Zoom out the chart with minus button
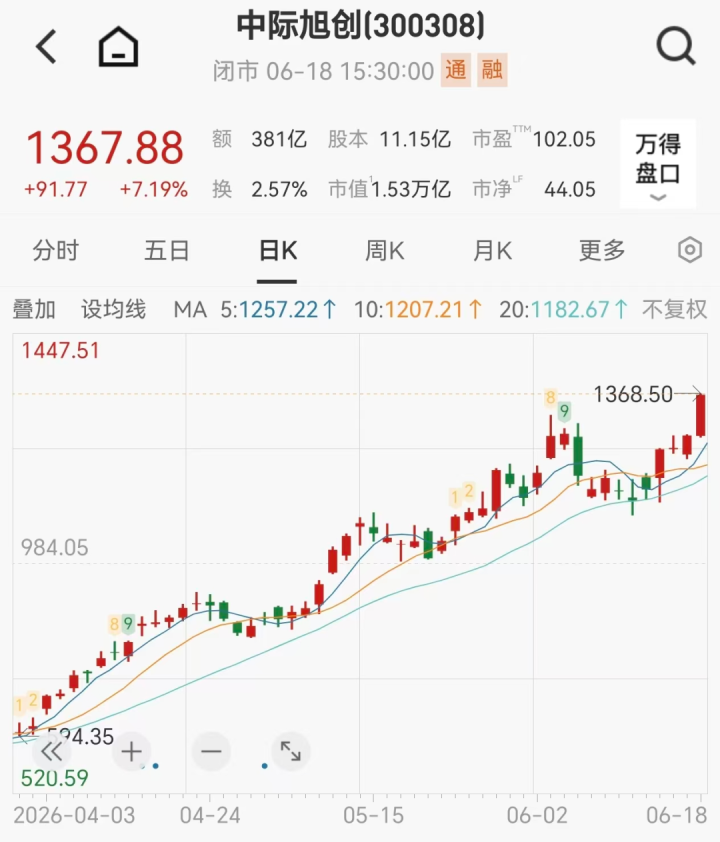The image size is (720, 842). tap(211, 751)
